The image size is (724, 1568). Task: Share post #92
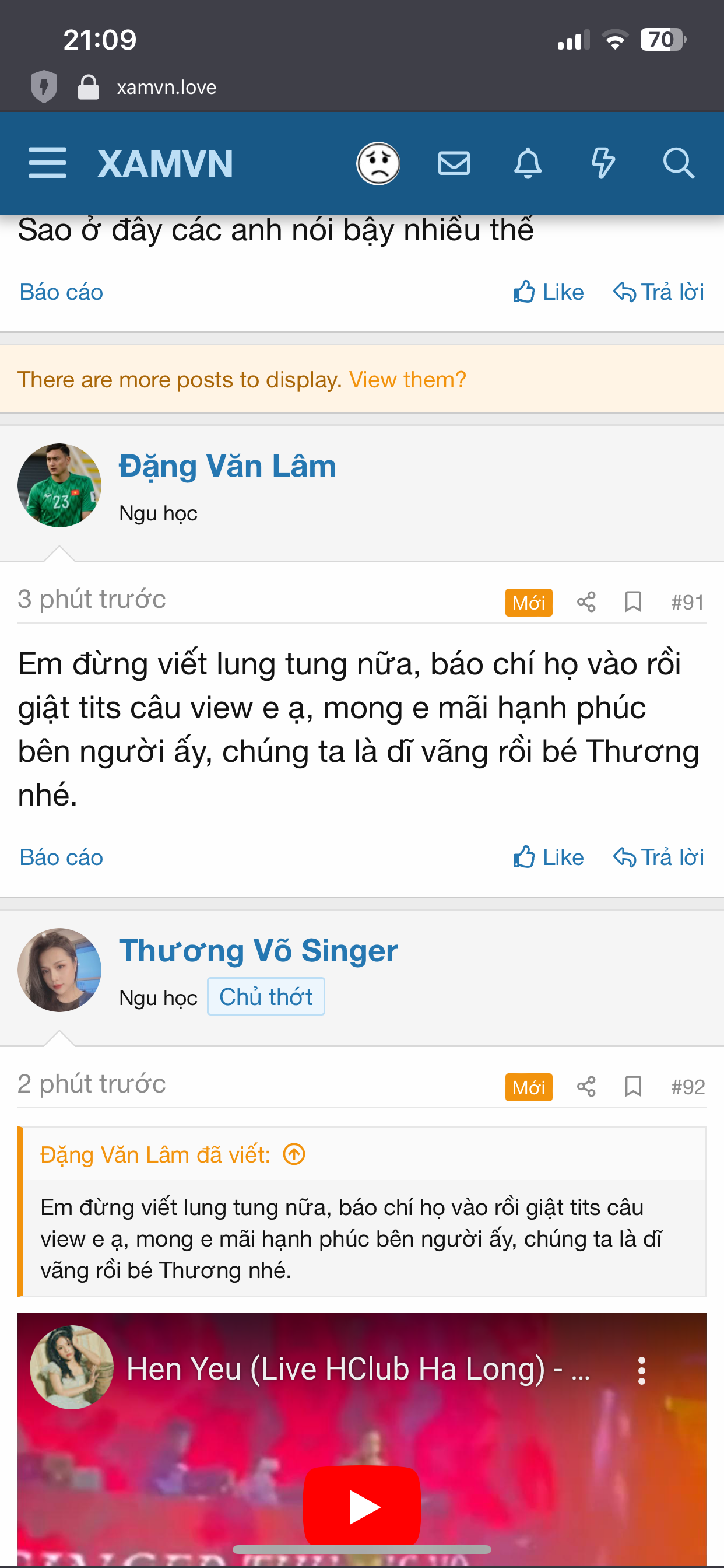coord(586,1087)
